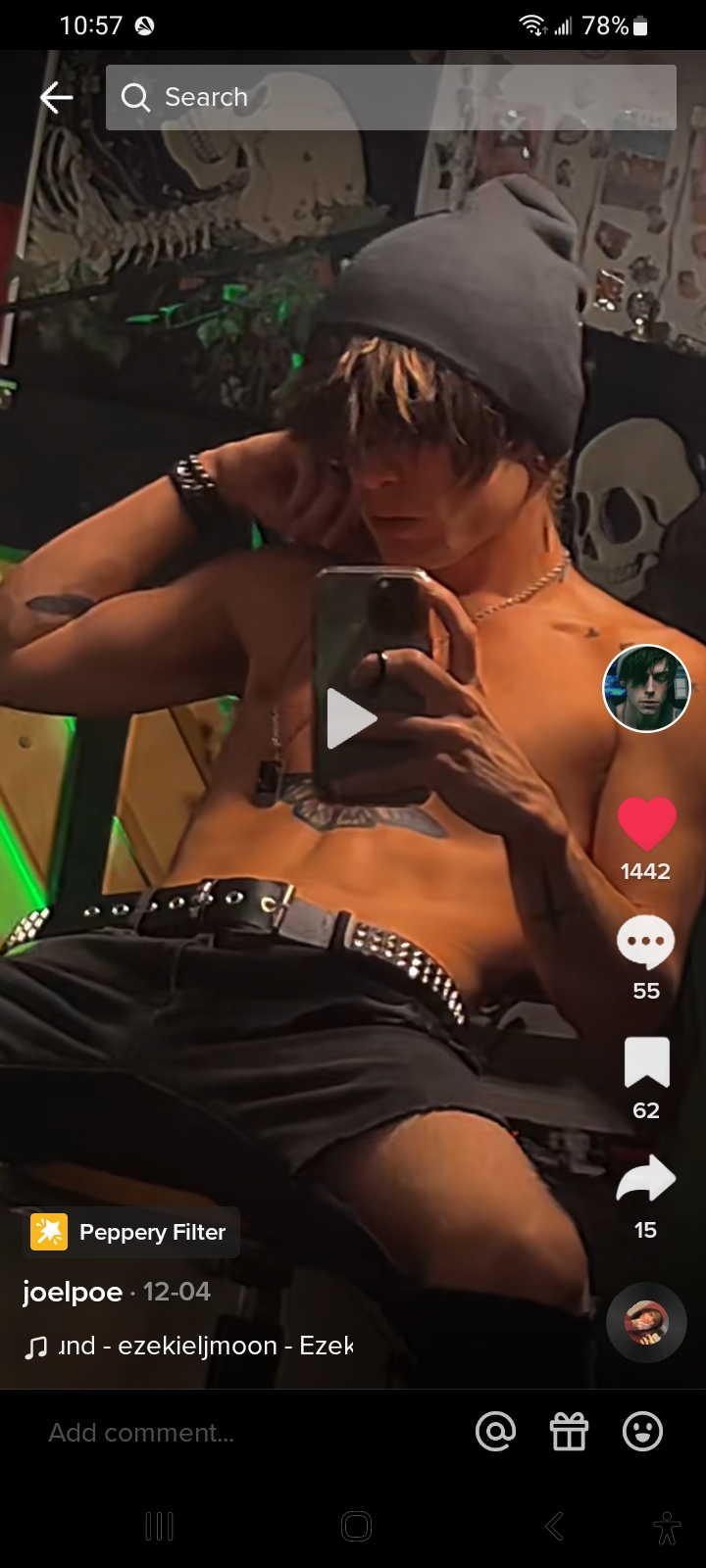This screenshot has height=1568, width=706.
Task: Open the Peppery Filter effect
Action: pos(131,1232)
